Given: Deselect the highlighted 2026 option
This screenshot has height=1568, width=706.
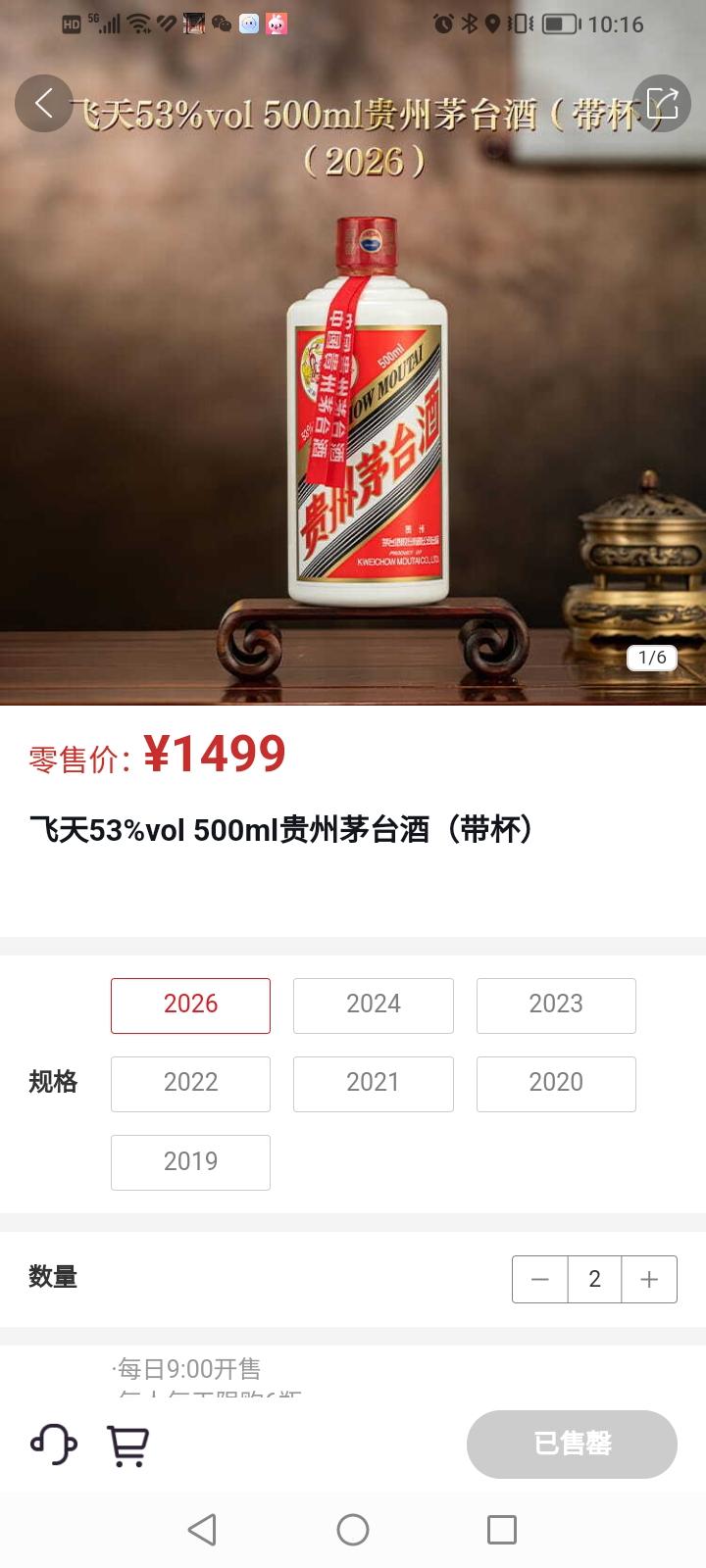Looking at the screenshot, I should tap(190, 1004).
